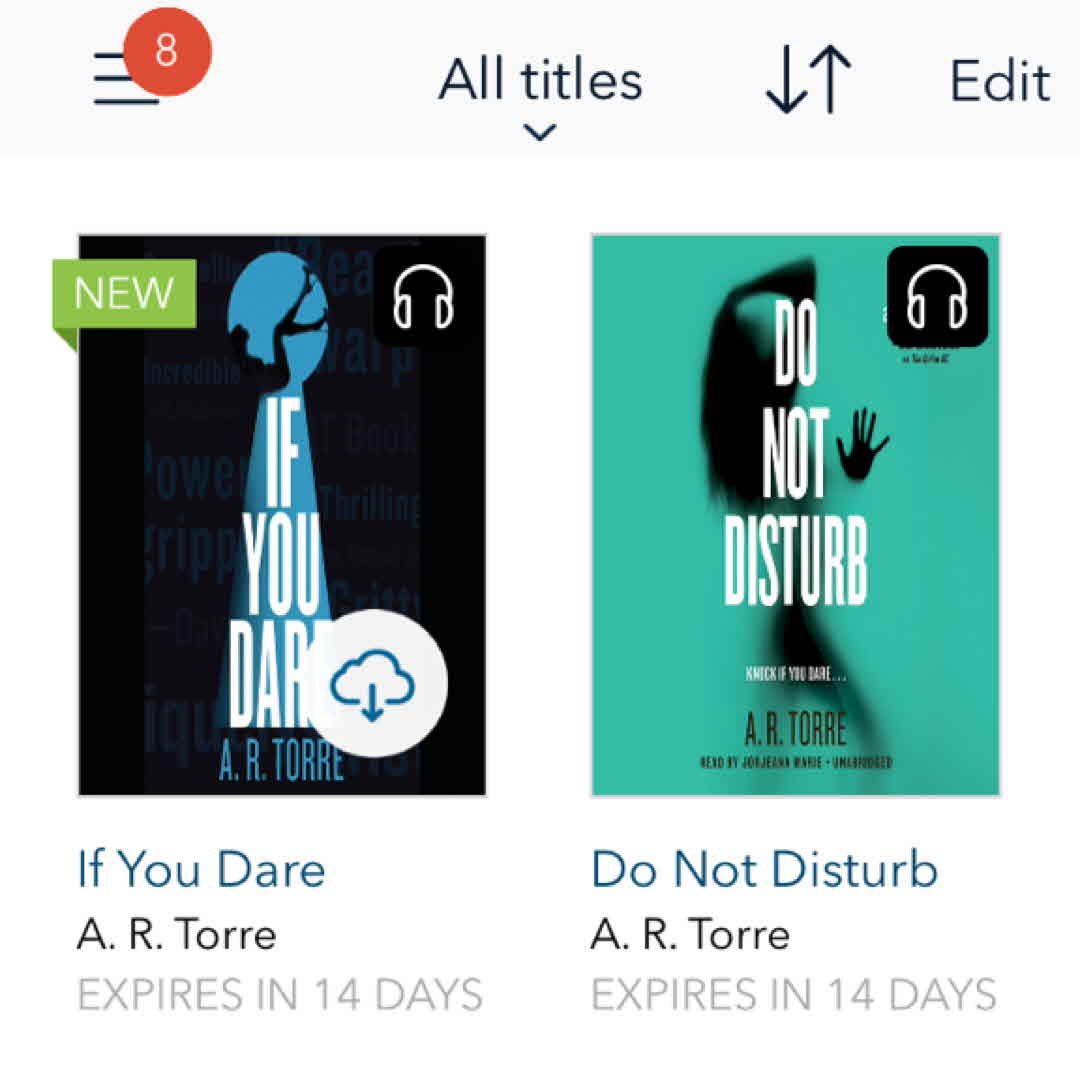This screenshot has width=1080, height=1080.
Task: Open the Do Not Disturb audiobook cover
Action: pyautogui.click(x=795, y=515)
